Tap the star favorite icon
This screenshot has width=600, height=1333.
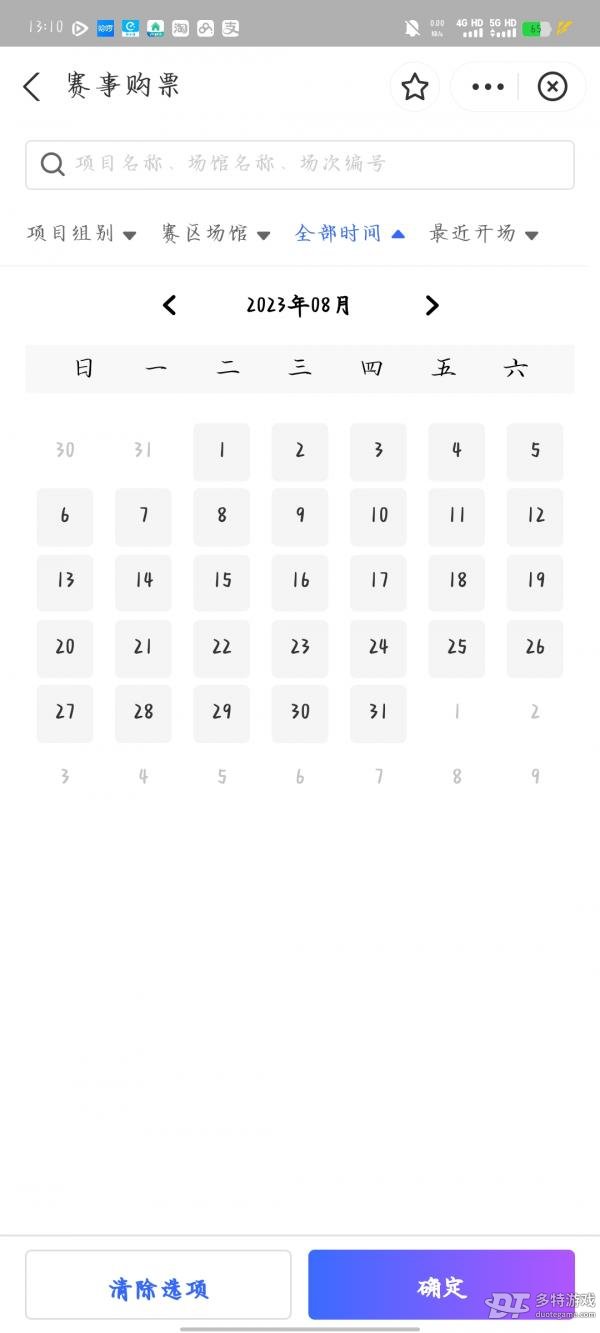(x=415, y=87)
